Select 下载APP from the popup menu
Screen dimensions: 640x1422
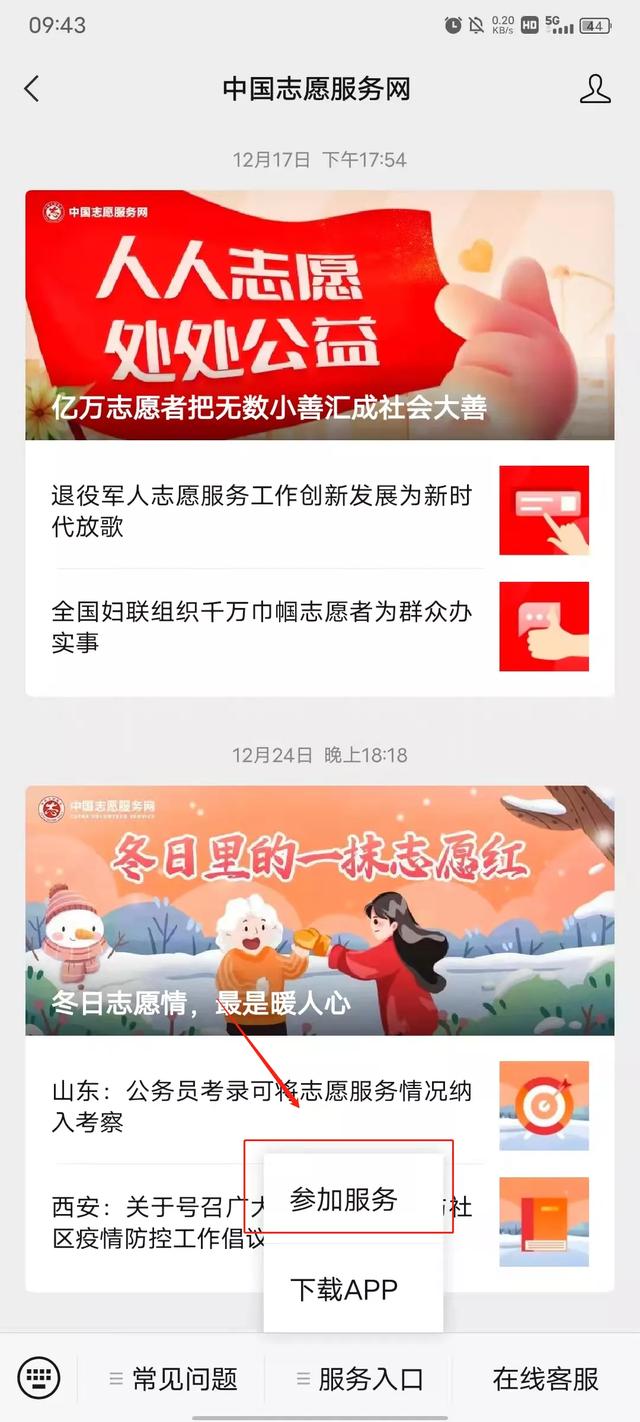click(344, 1289)
